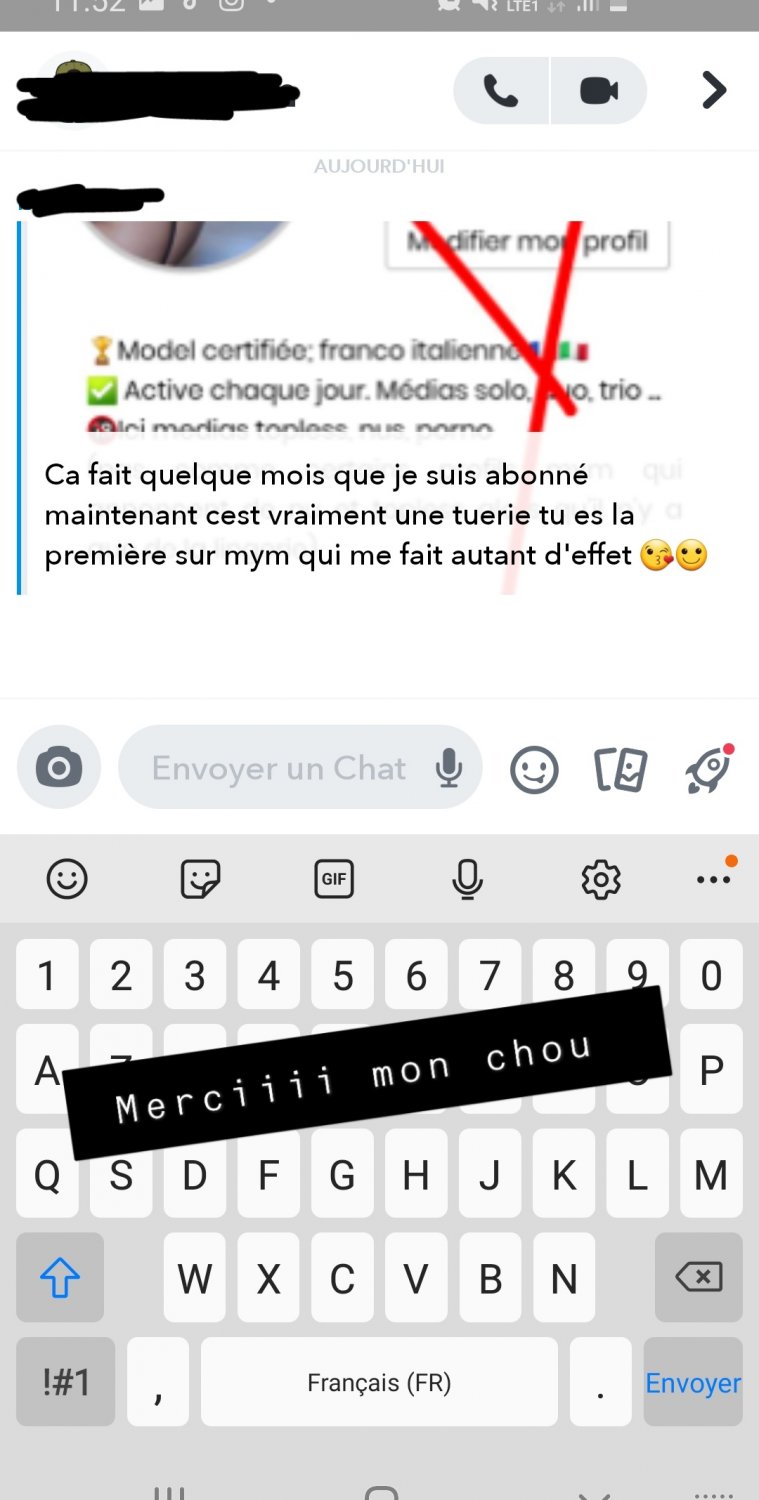This screenshot has width=759, height=1500.
Task: Open the keyboard emoji panel
Action: point(67,879)
